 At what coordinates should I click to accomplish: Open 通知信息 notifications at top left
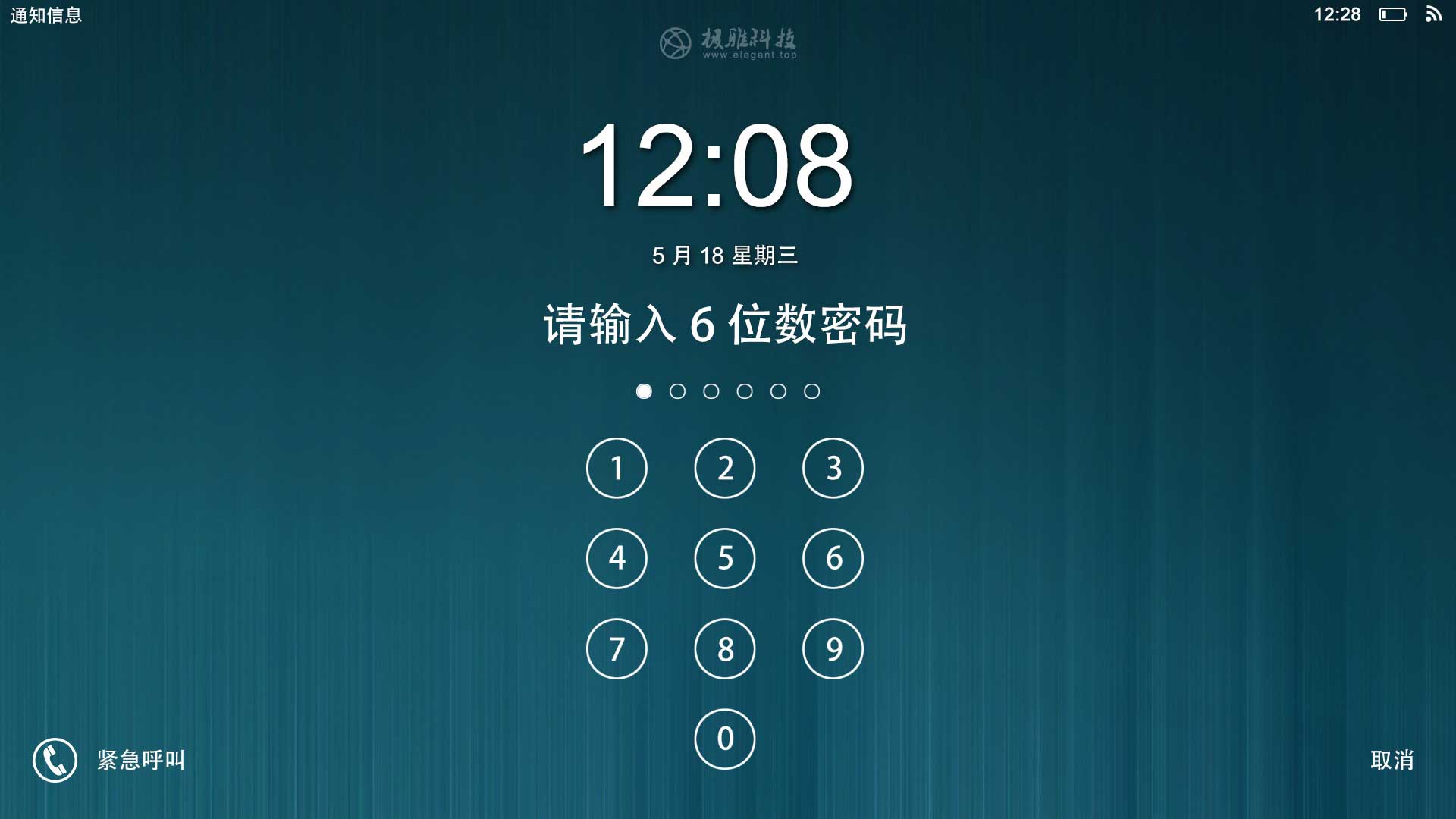[46, 15]
